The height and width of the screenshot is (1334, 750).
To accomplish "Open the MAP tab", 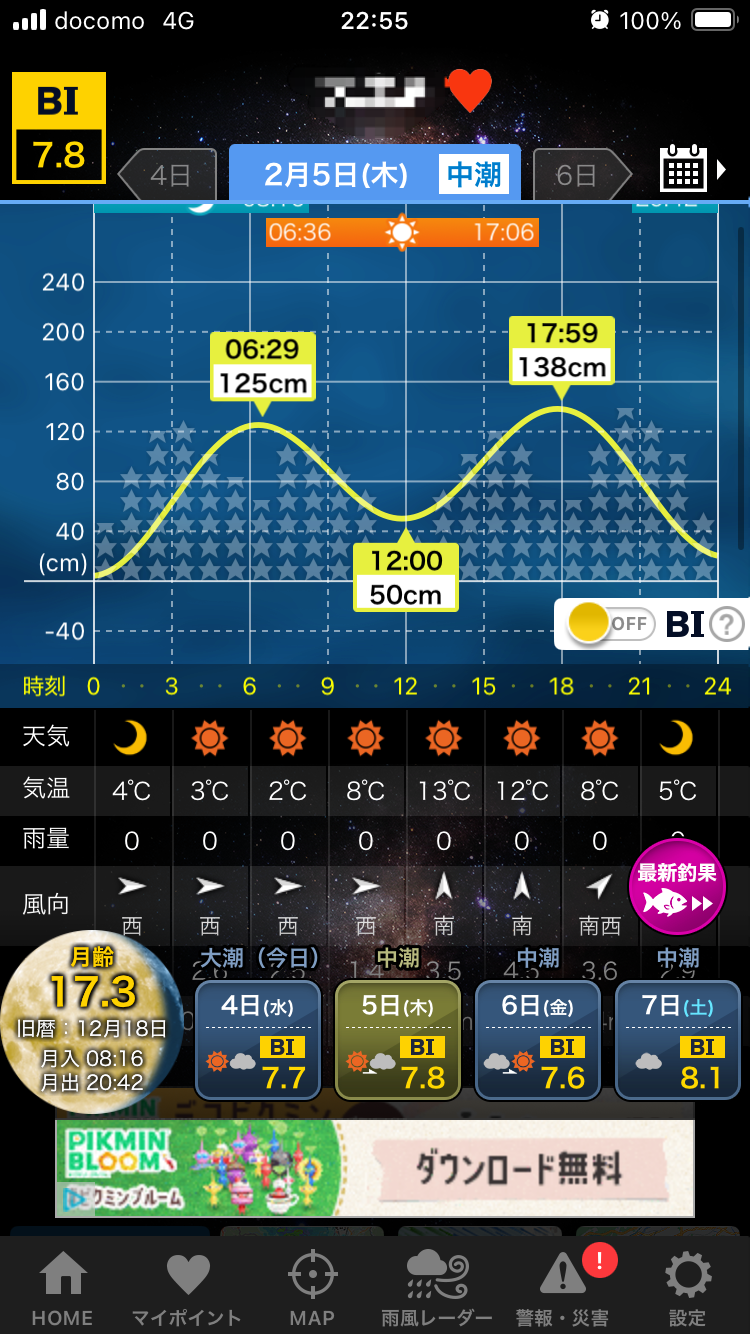I will (312, 1289).
